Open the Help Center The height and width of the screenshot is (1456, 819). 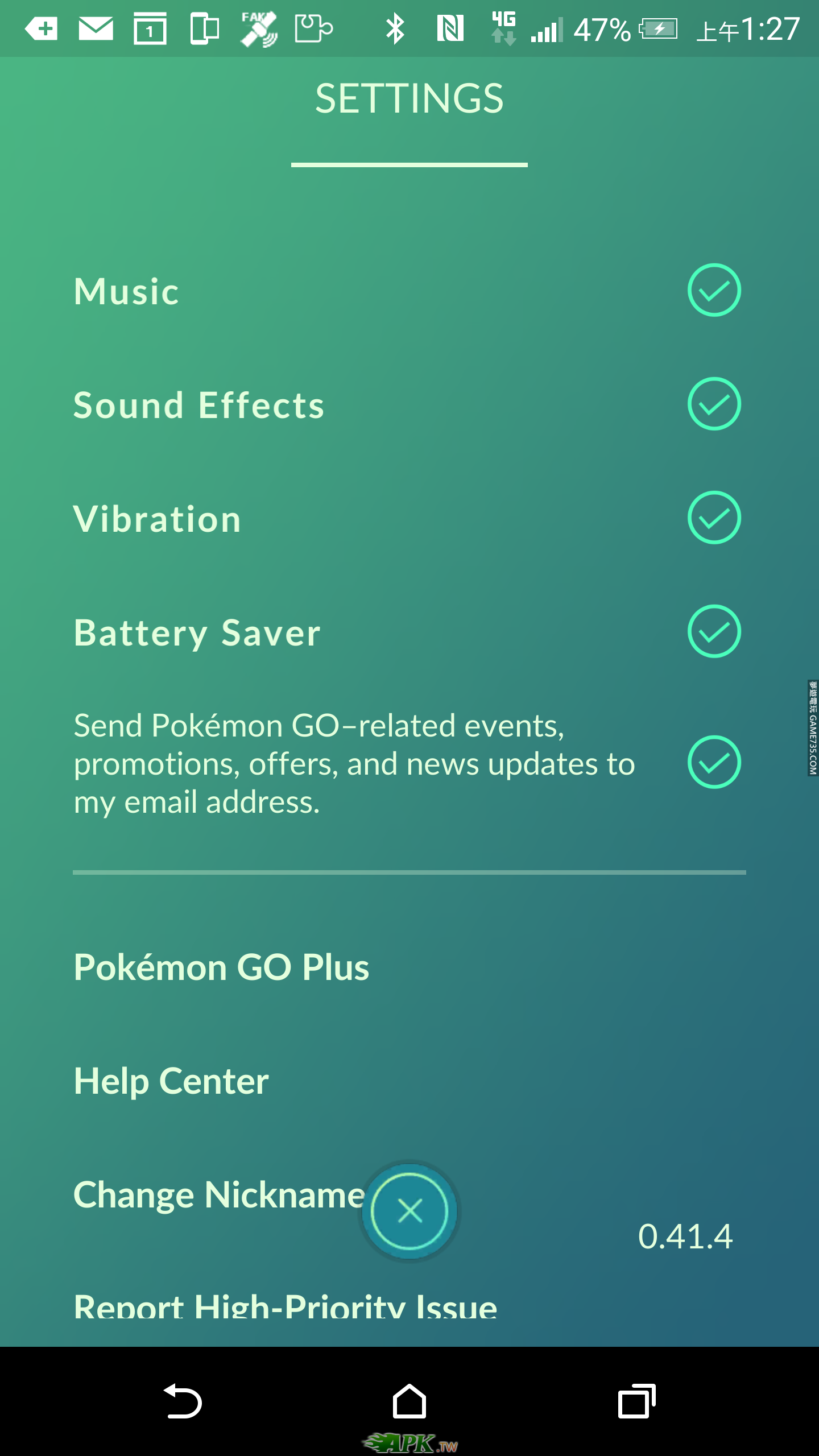pos(171,1081)
